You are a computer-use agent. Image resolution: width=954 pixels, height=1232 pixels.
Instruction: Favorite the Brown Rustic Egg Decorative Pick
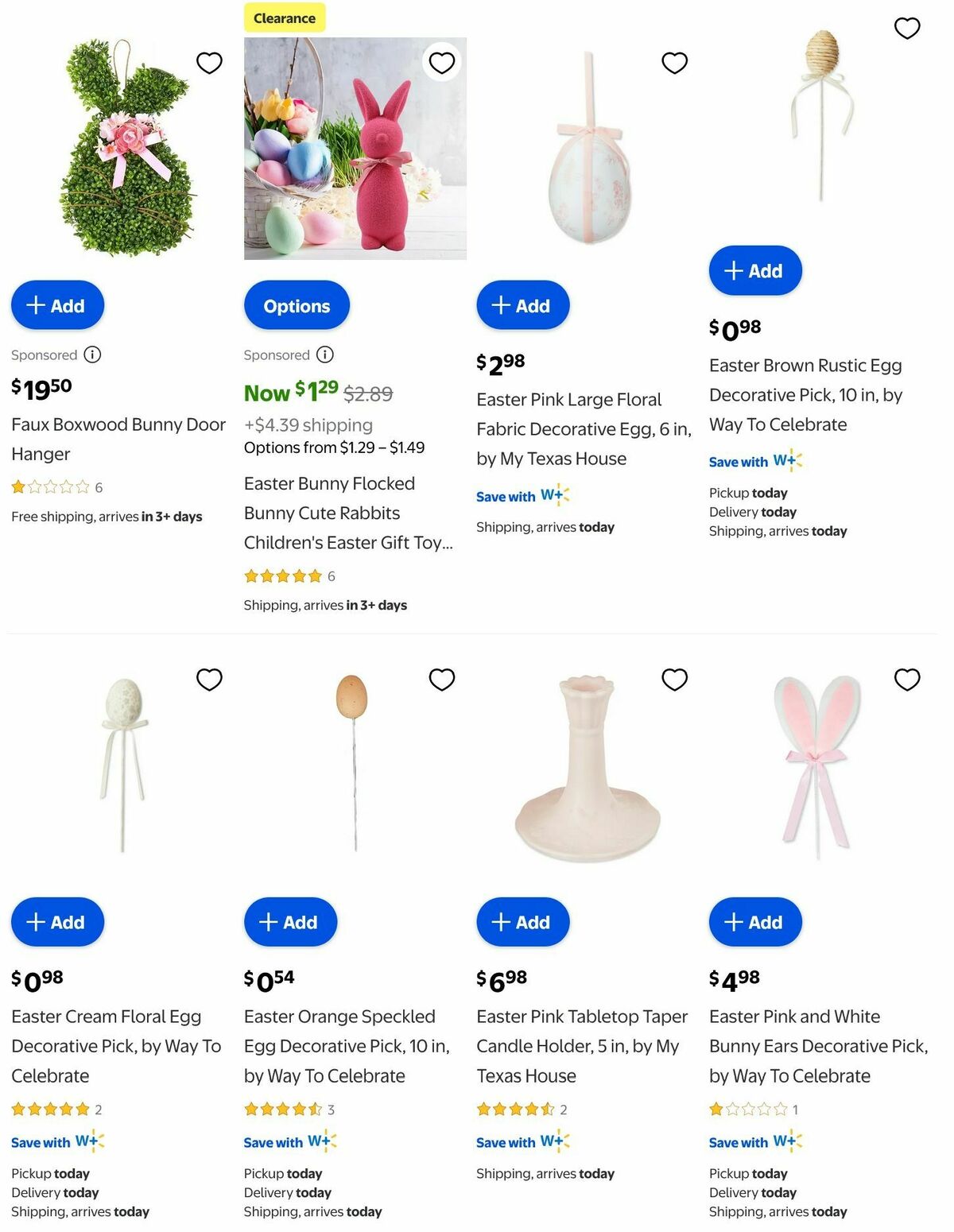click(907, 28)
